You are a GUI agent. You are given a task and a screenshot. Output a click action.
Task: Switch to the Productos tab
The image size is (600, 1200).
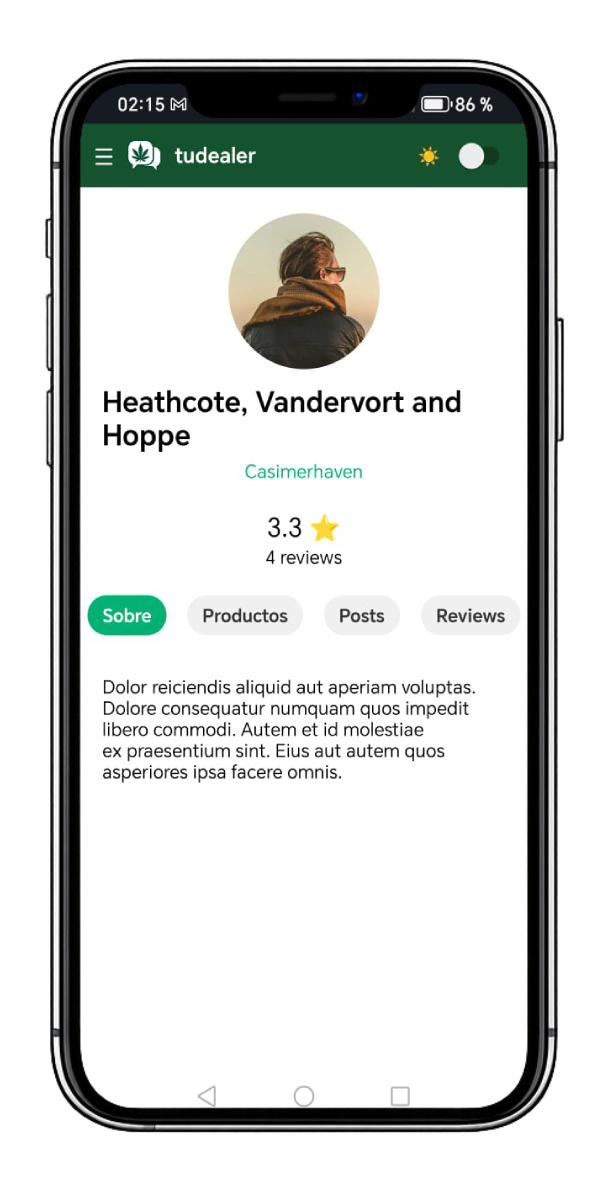(x=245, y=616)
